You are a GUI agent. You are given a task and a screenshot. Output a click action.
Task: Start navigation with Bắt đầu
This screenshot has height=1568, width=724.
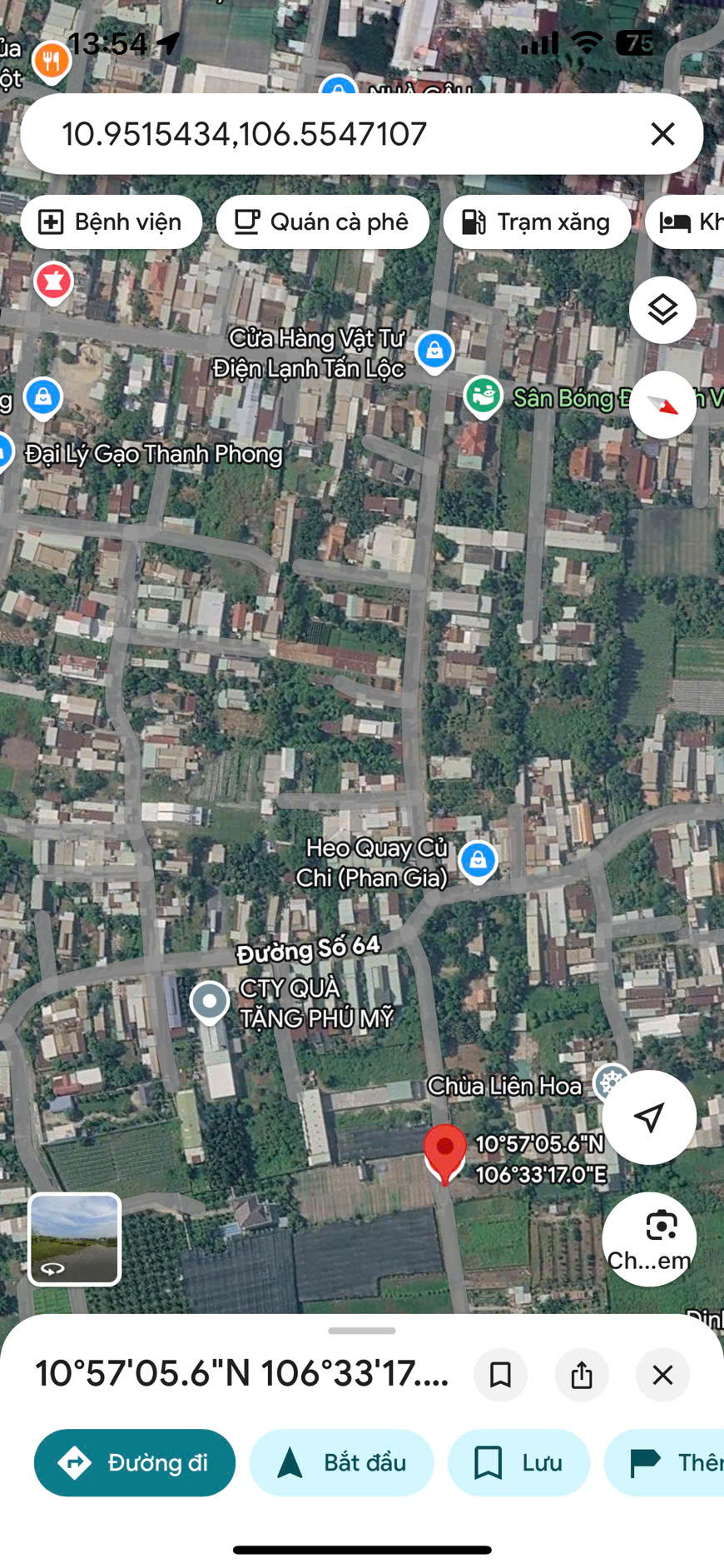(x=341, y=1463)
